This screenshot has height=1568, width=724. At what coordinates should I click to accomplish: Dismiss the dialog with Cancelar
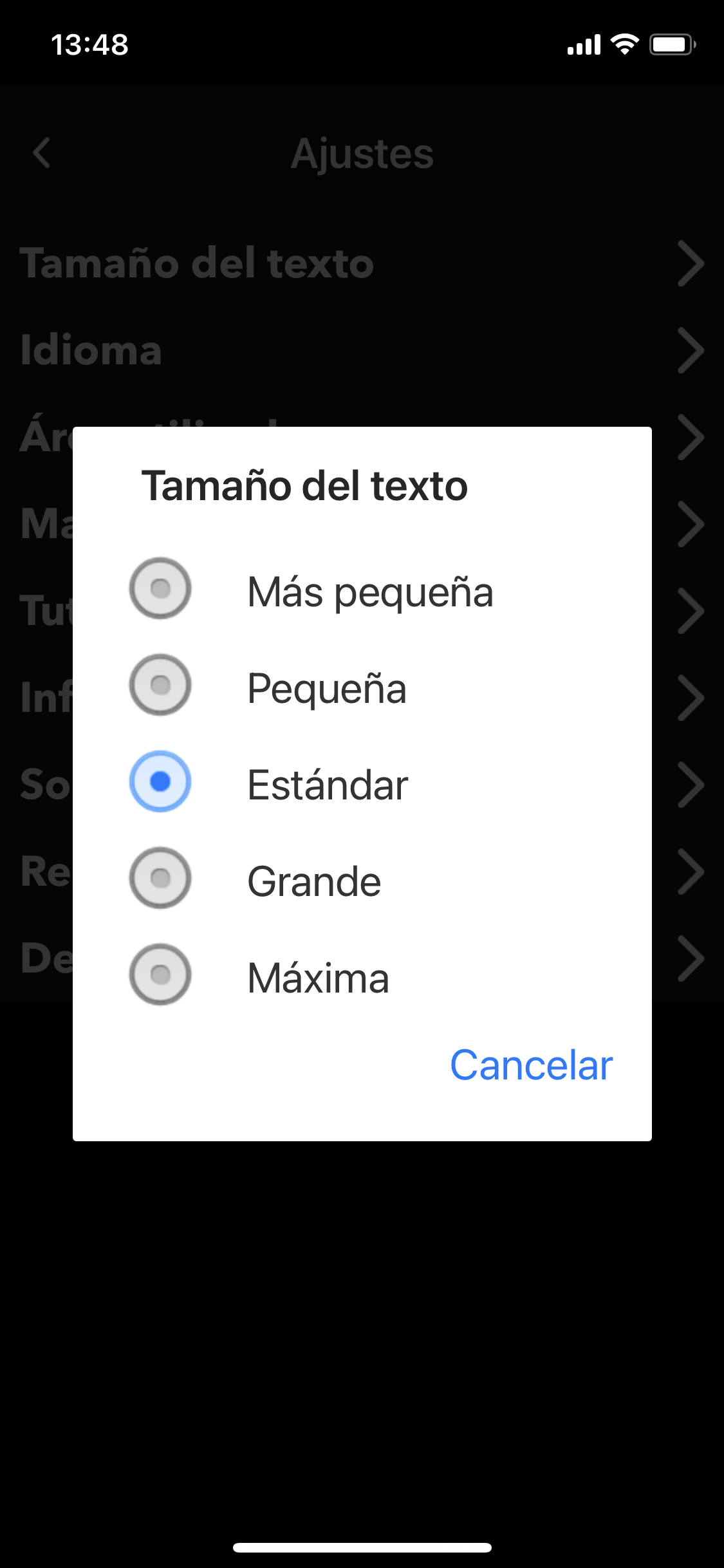point(531,1065)
